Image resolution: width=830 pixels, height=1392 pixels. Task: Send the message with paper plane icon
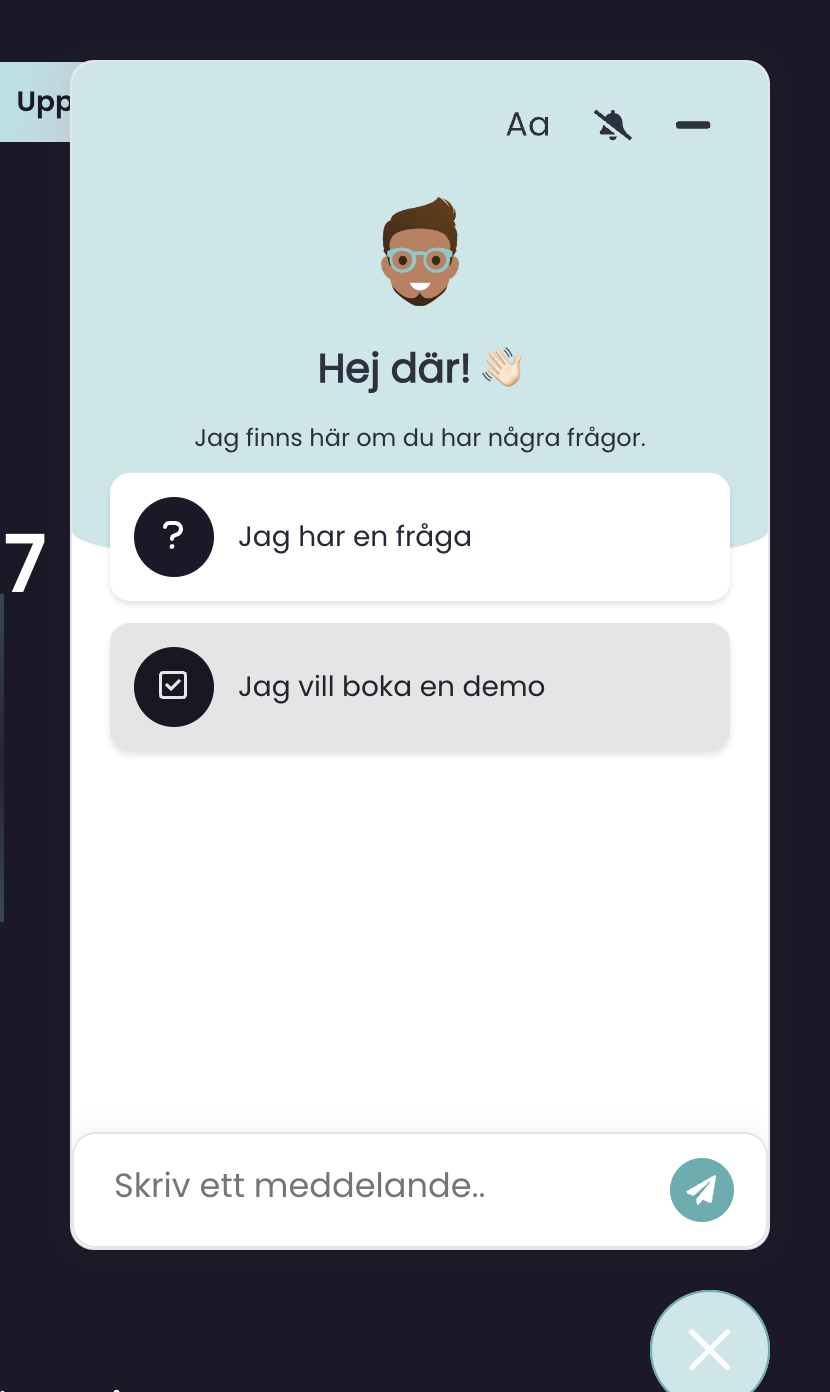pyautogui.click(x=702, y=1190)
